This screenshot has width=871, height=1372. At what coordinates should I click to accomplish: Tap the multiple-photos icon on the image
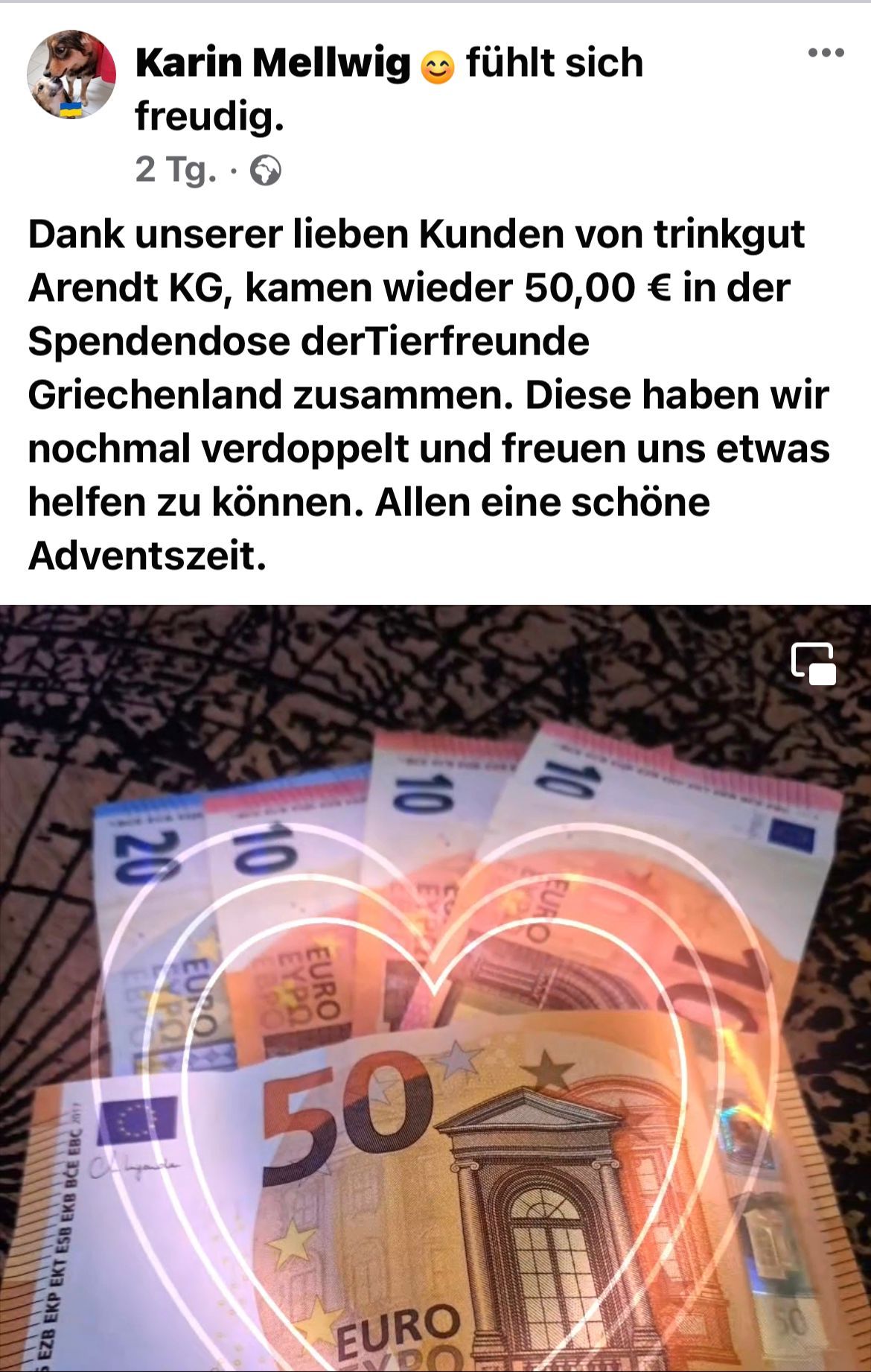(813, 663)
